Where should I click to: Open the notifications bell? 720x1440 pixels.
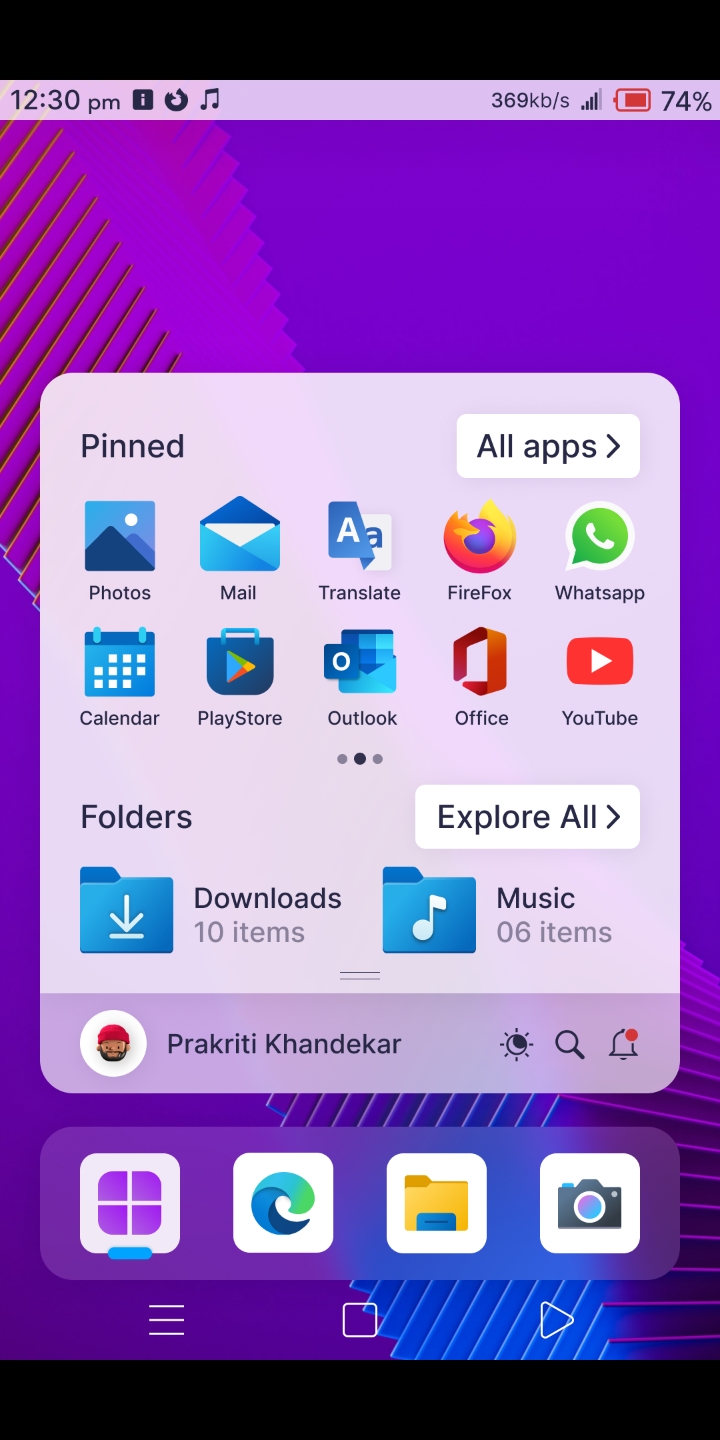coord(624,1045)
